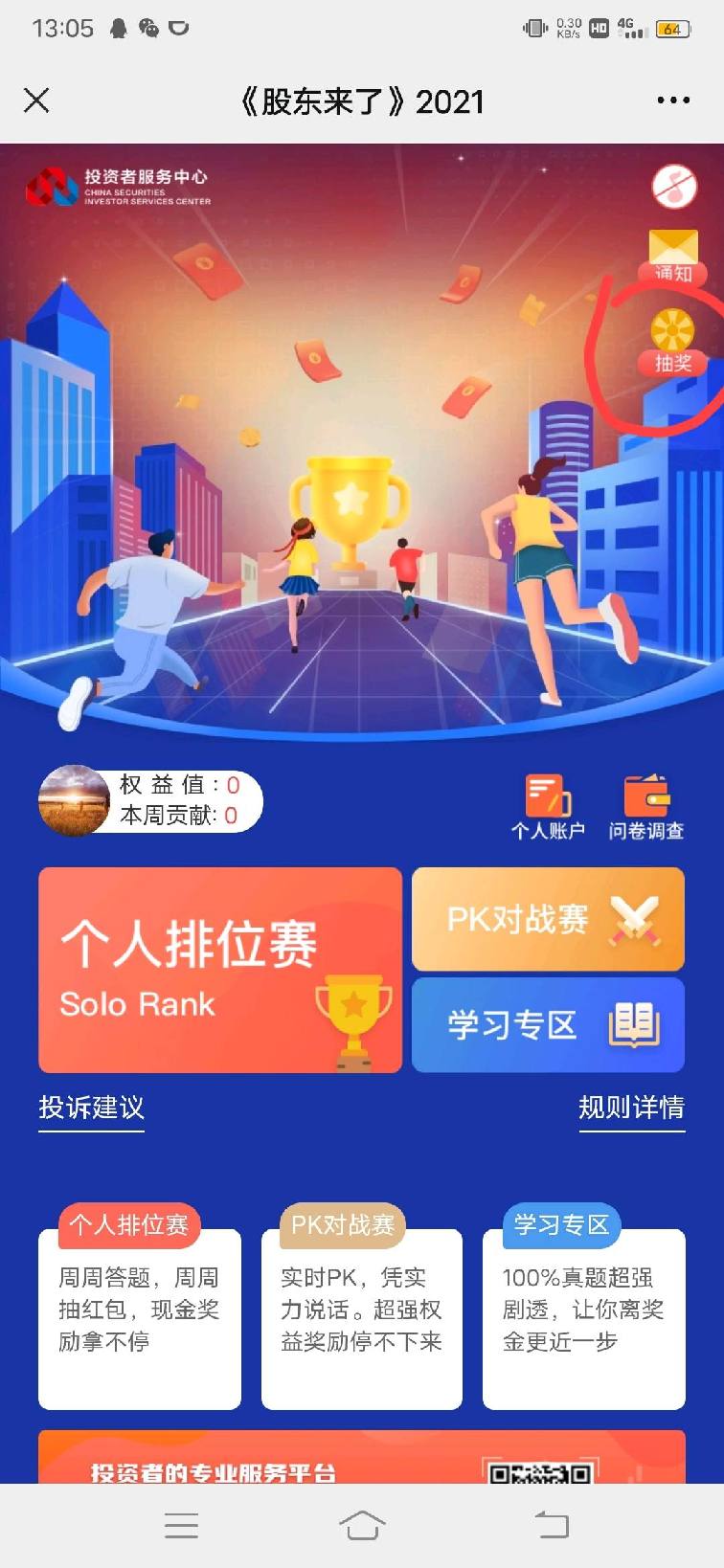
Task: Go to system home screen
Action: click(362, 1525)
